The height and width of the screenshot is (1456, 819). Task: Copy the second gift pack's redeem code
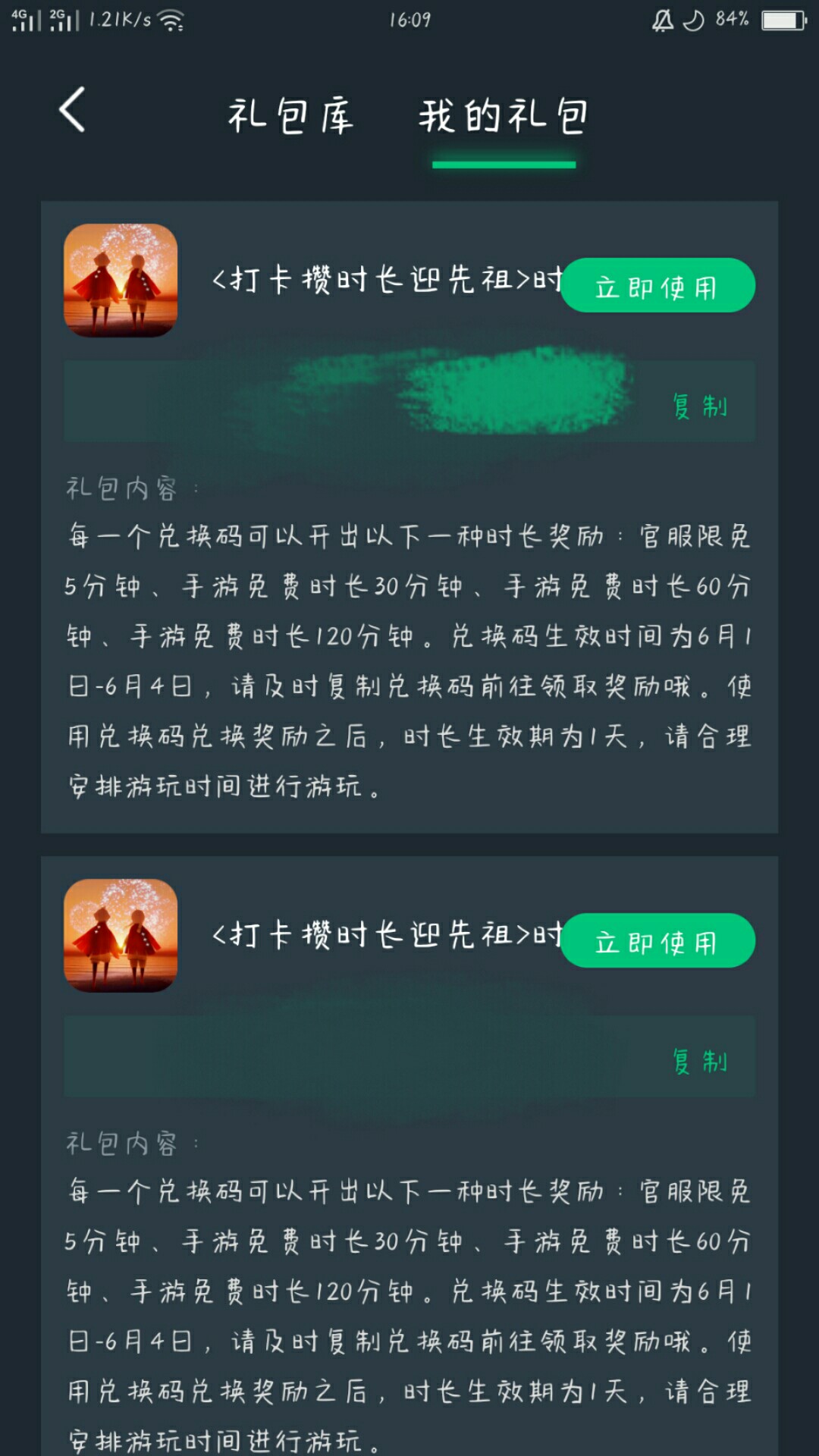point(700,1061)
